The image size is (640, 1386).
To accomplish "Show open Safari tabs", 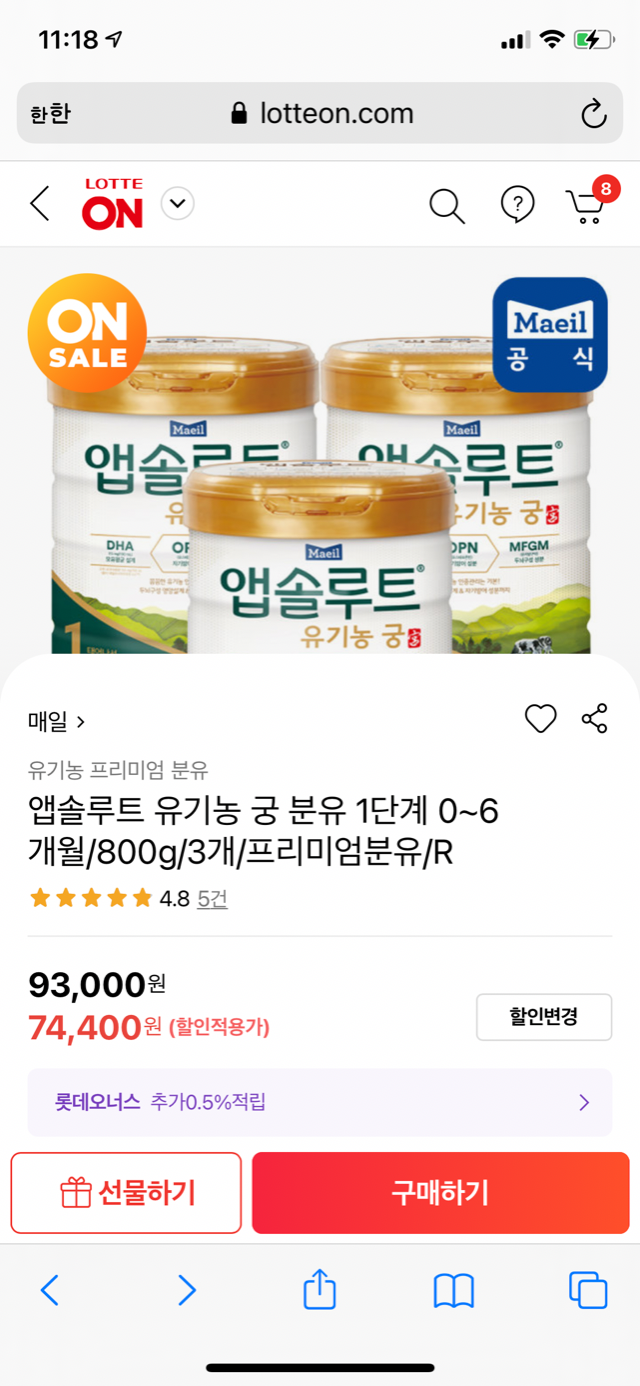I will [587, 1290].
